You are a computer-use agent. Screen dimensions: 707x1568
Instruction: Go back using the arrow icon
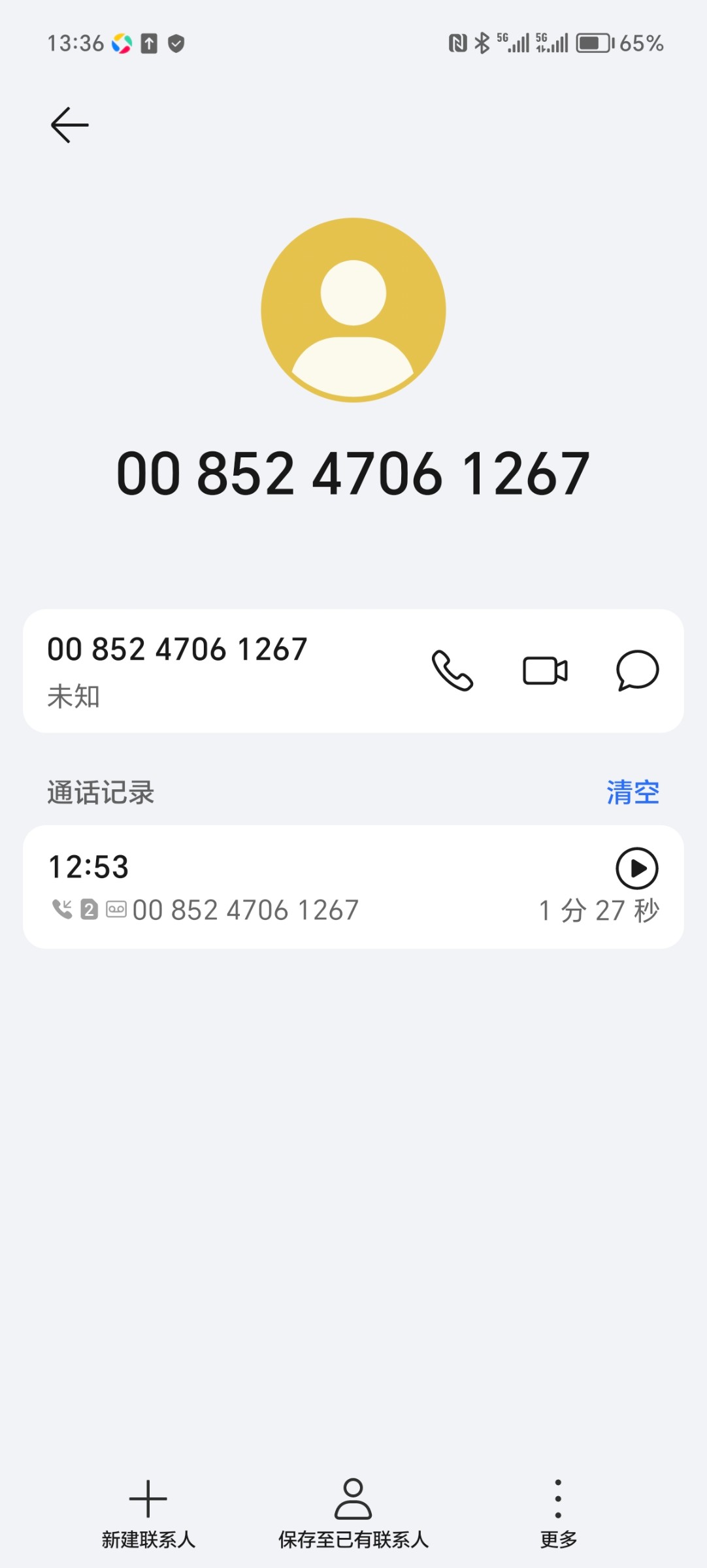[x=70, y=125]
